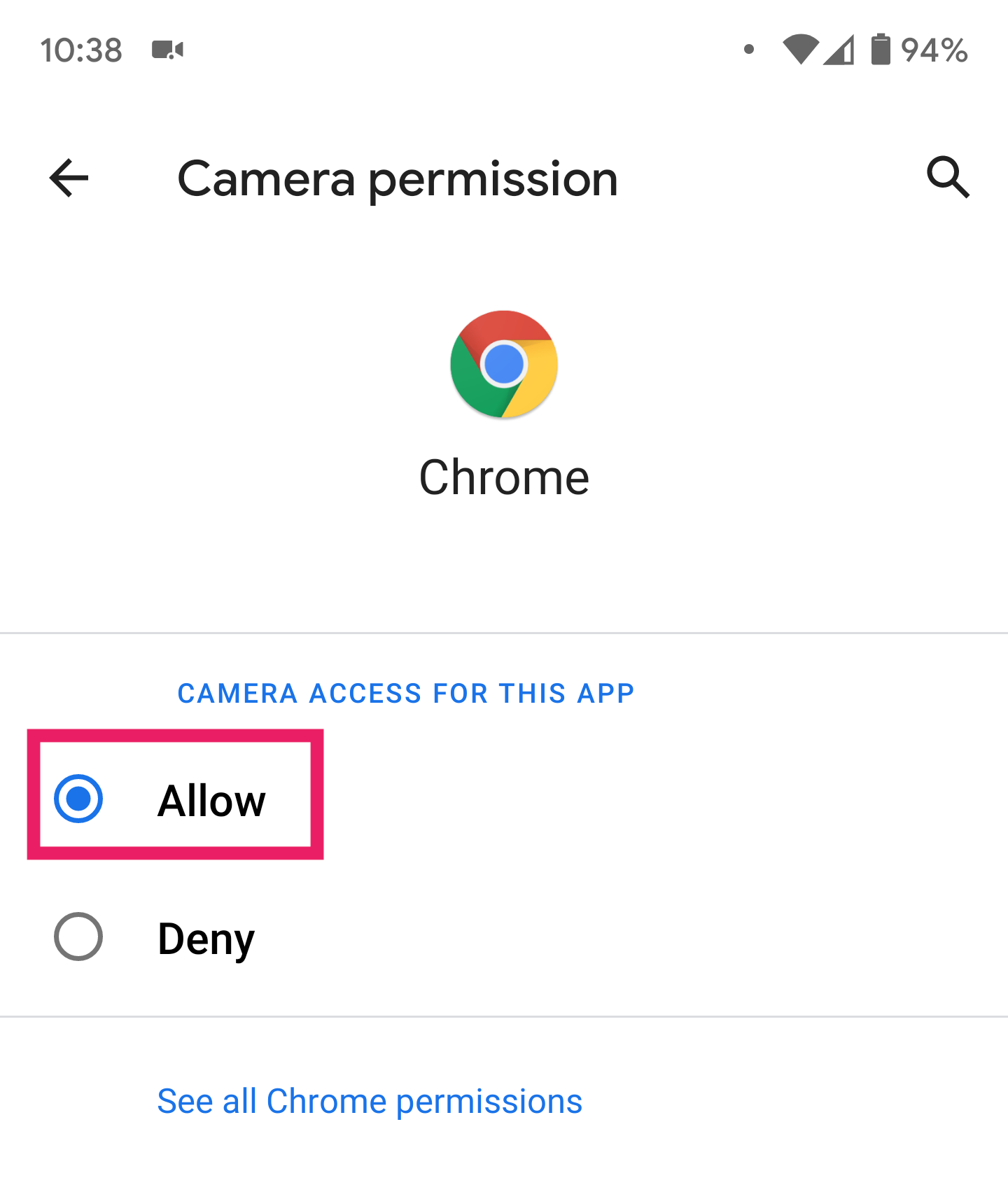Go back using the arrow icon

click(x=69, y=178)
